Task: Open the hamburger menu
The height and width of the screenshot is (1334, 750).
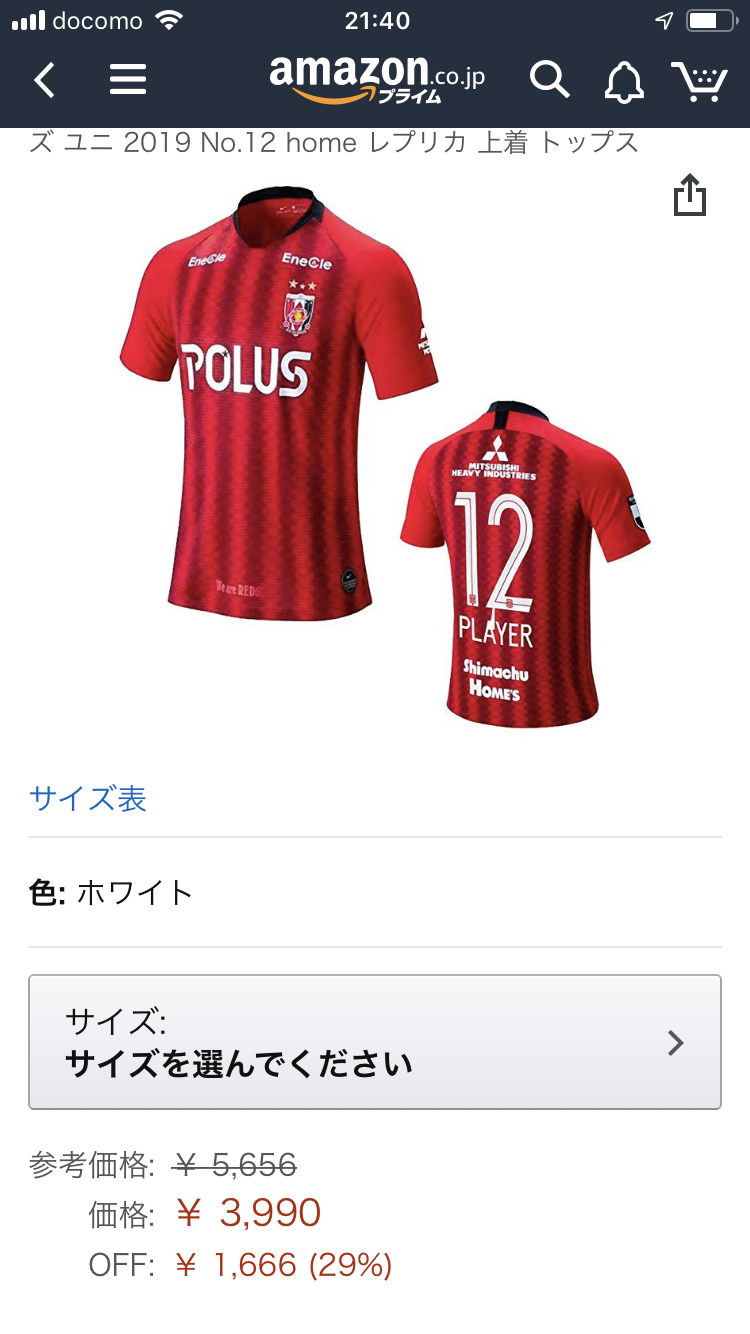Action: point(128,80)
